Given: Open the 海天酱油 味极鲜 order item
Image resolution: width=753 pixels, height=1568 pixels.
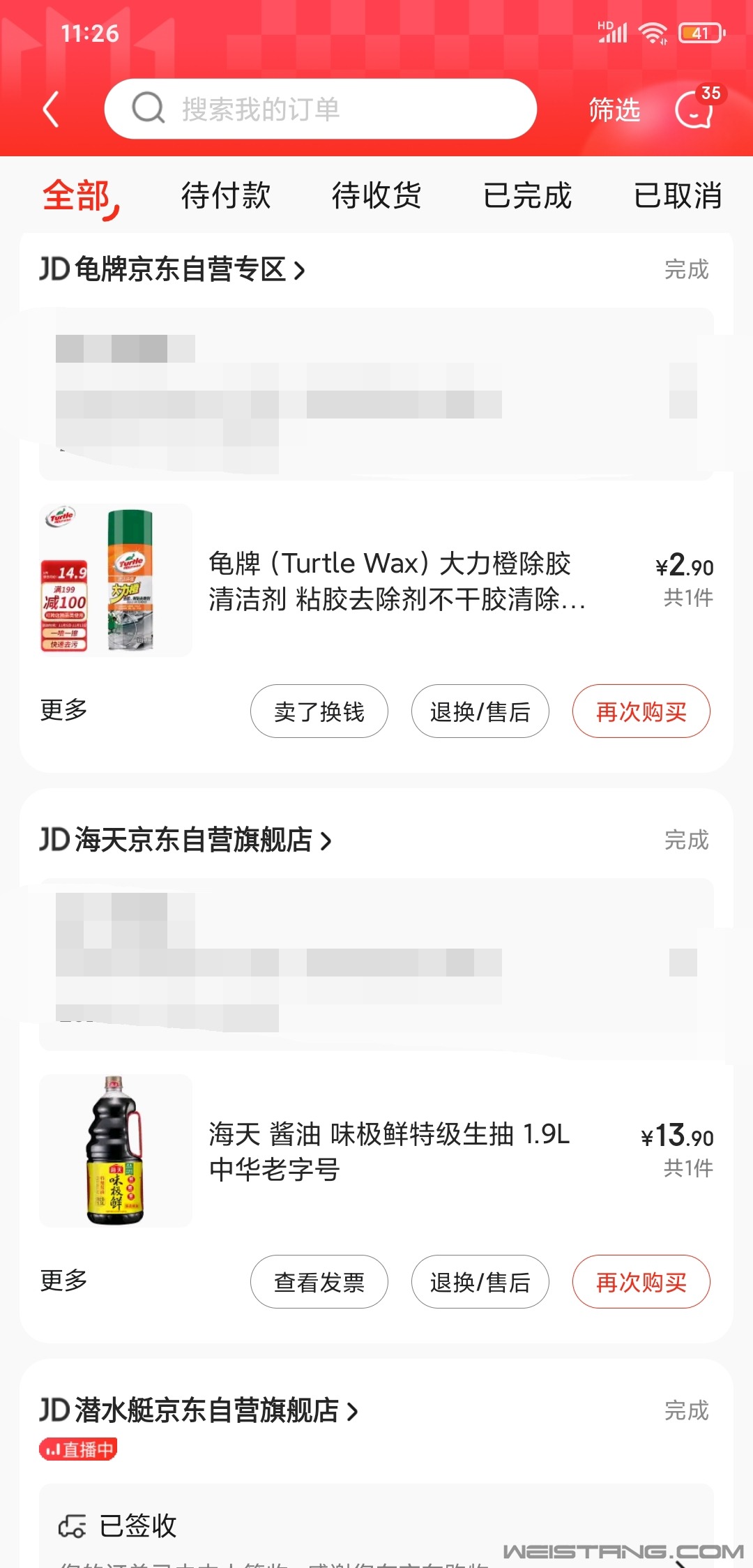Looking at the screenshot, I should [389, 1151].
